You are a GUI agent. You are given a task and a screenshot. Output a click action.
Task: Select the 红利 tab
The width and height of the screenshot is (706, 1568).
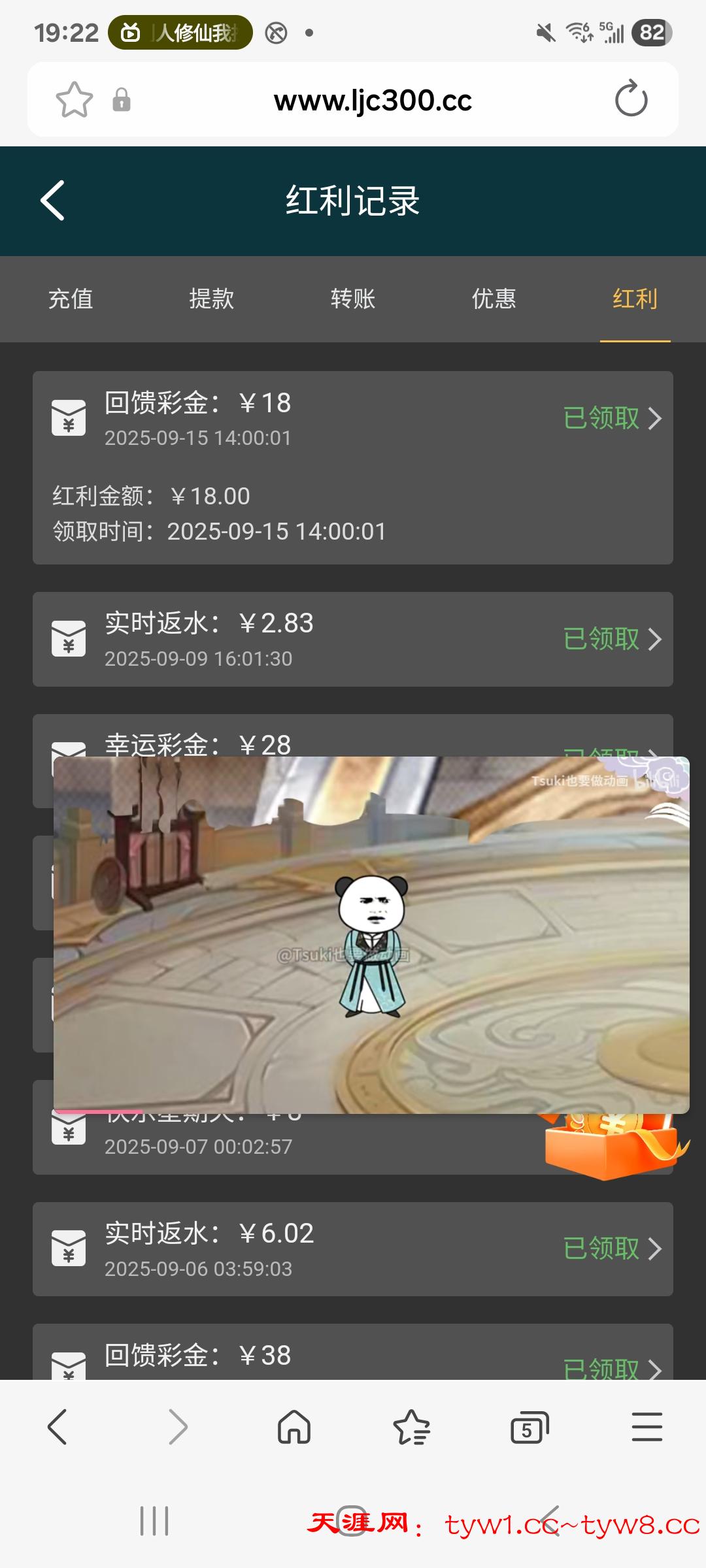(635, 299)
